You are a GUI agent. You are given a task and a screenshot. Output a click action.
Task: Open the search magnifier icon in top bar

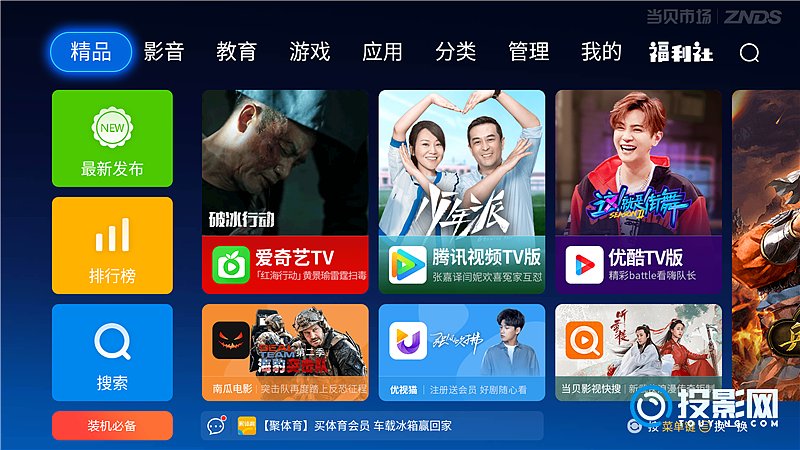(749, 53)
